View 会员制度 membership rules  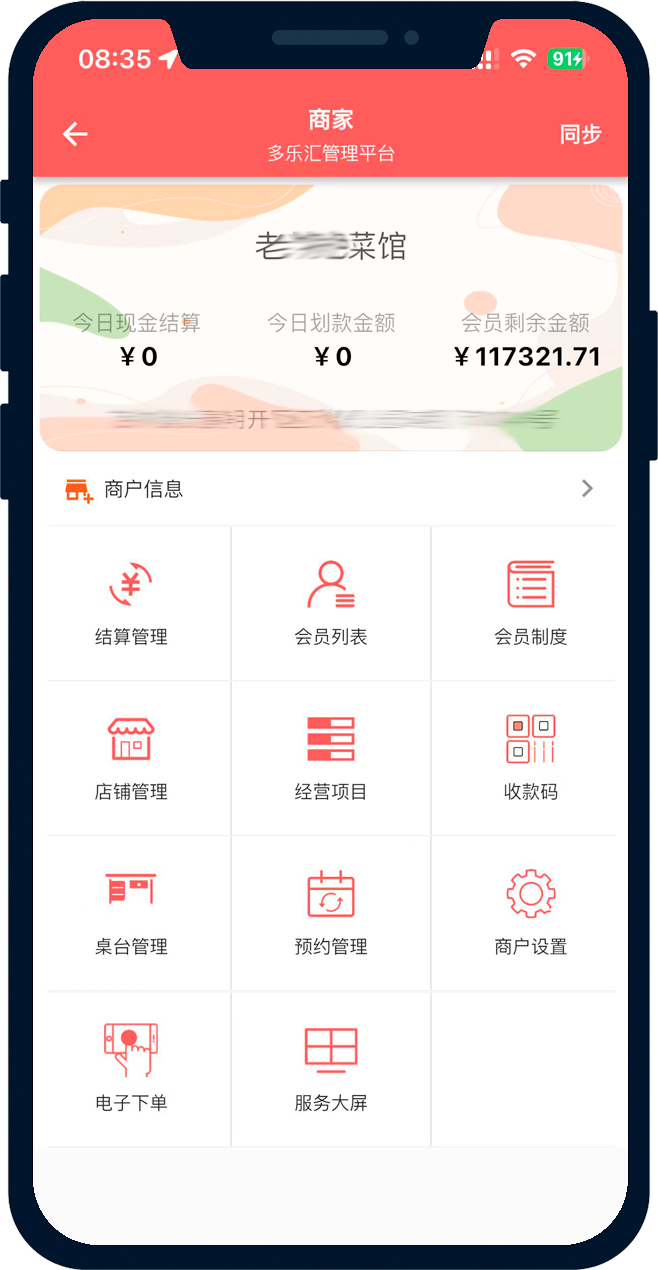[x=530, y=603]
